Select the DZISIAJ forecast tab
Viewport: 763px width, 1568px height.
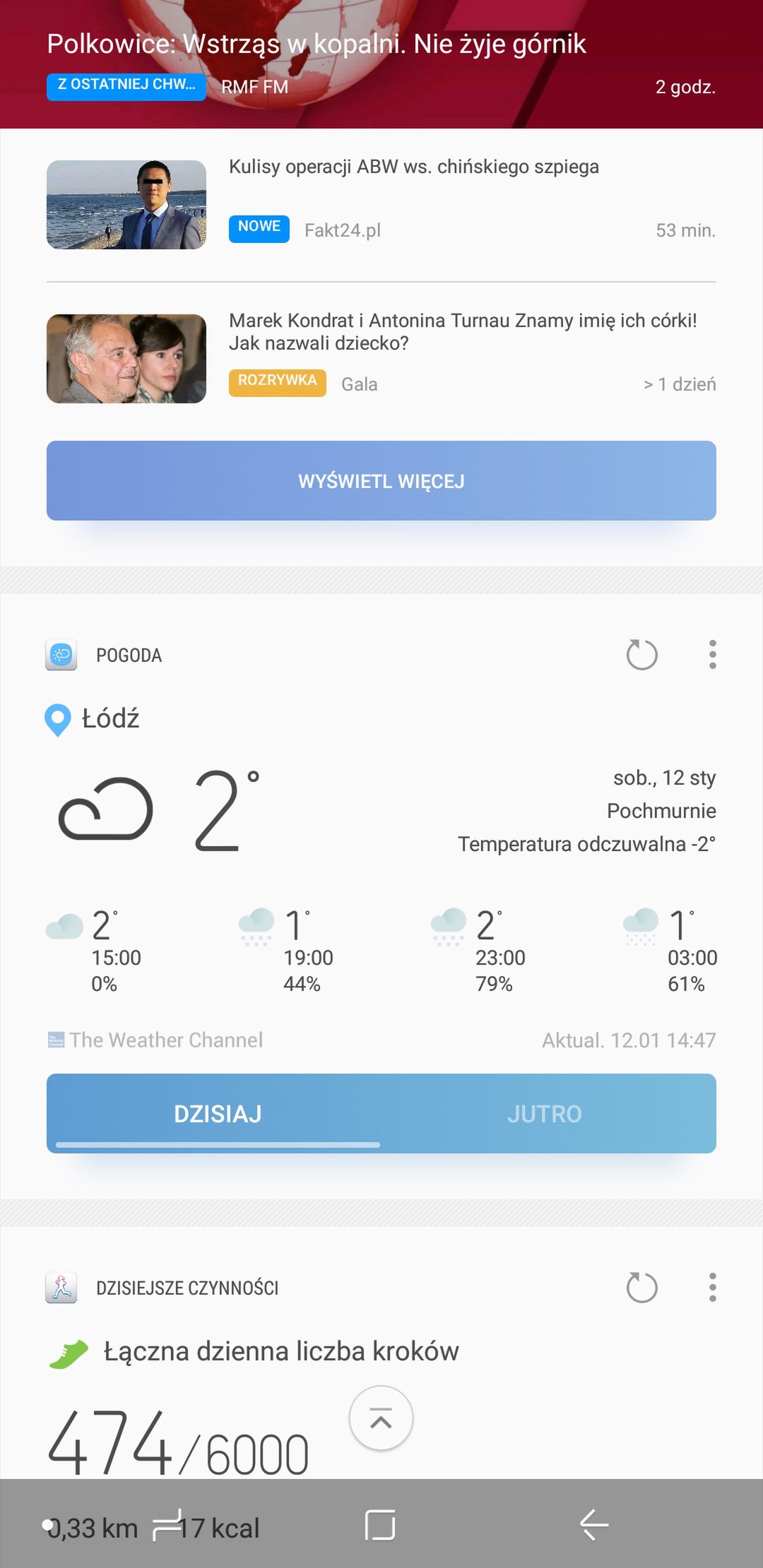218,1114
